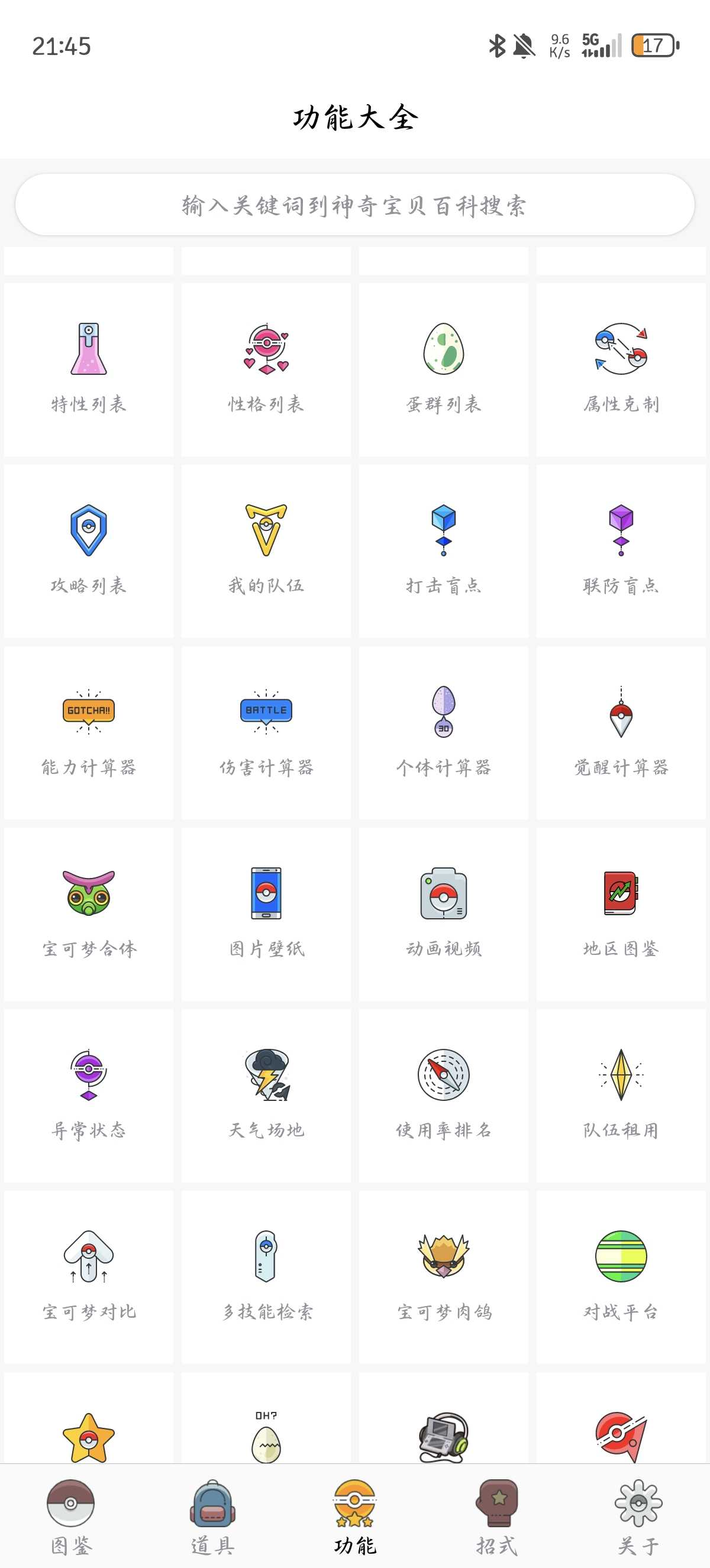
Task: Launch 能力计算器 stat calculator
Action: (89, 733)
